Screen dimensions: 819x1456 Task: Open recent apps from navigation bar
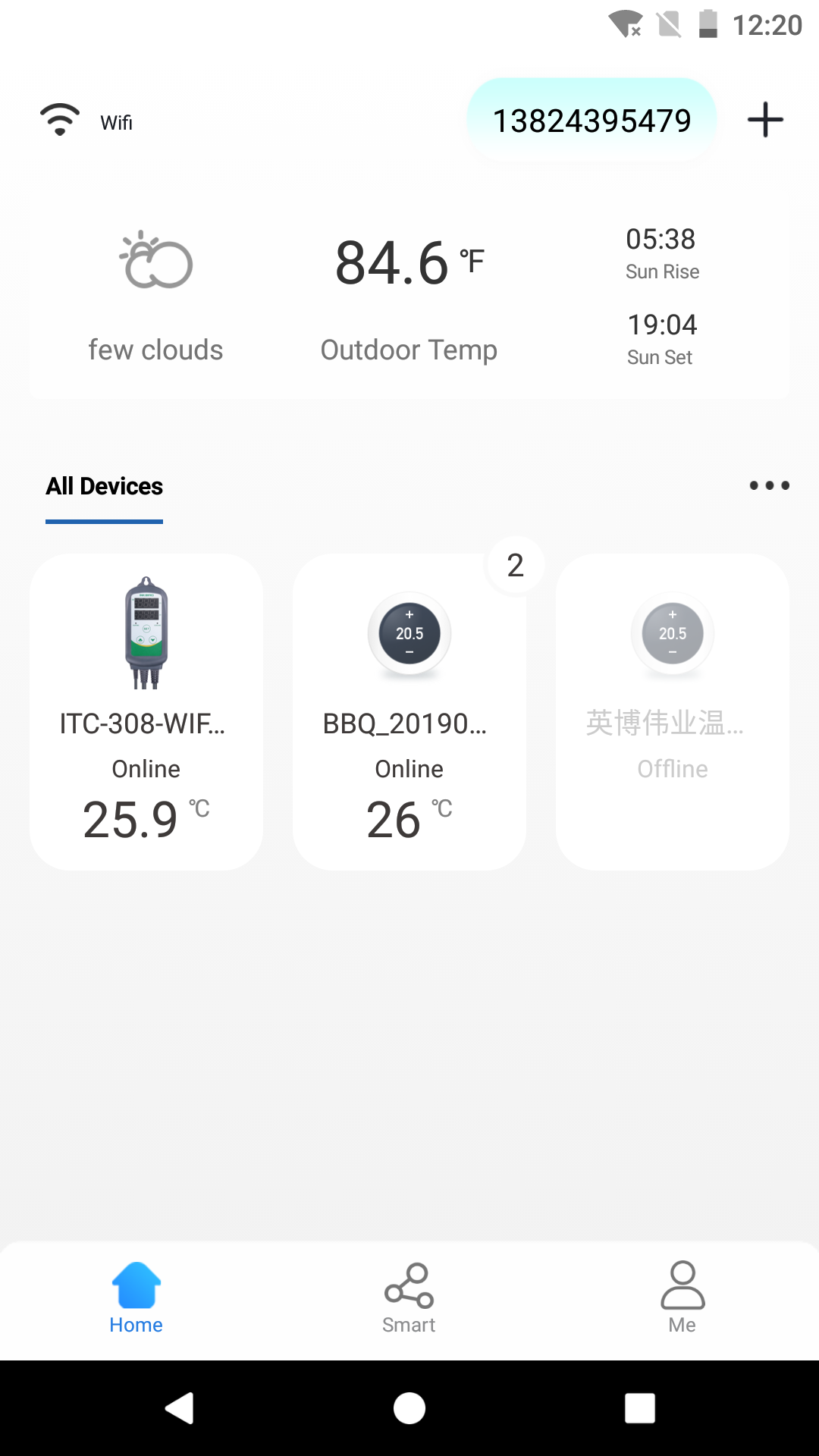[x=639, y=1408]
